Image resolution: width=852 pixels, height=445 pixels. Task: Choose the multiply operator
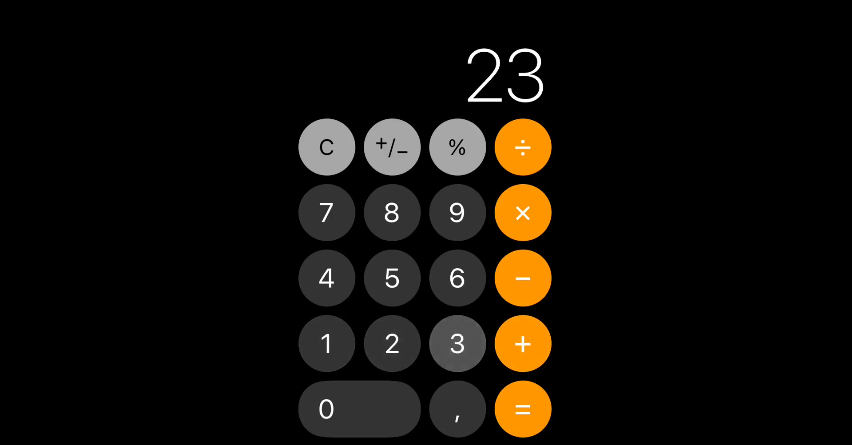[x=523, y=213]
